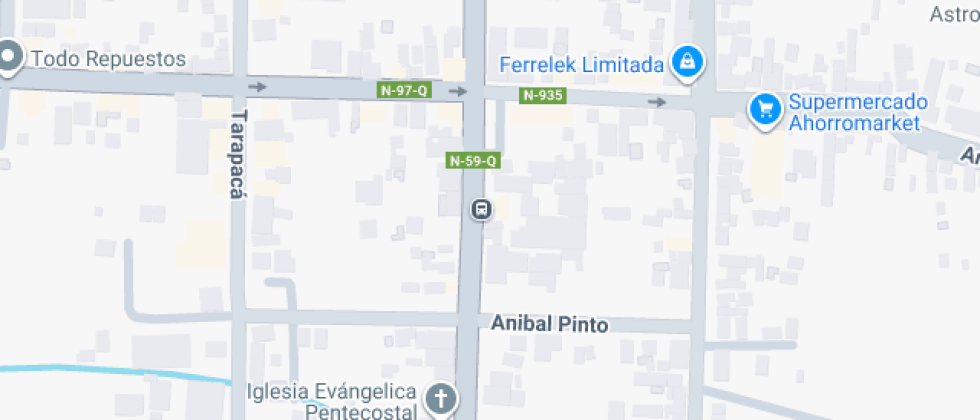Open the Supermercado Ahorromarket marker
Image resolution: width=980 pixels, height=420 pixels.
(766, 108)
